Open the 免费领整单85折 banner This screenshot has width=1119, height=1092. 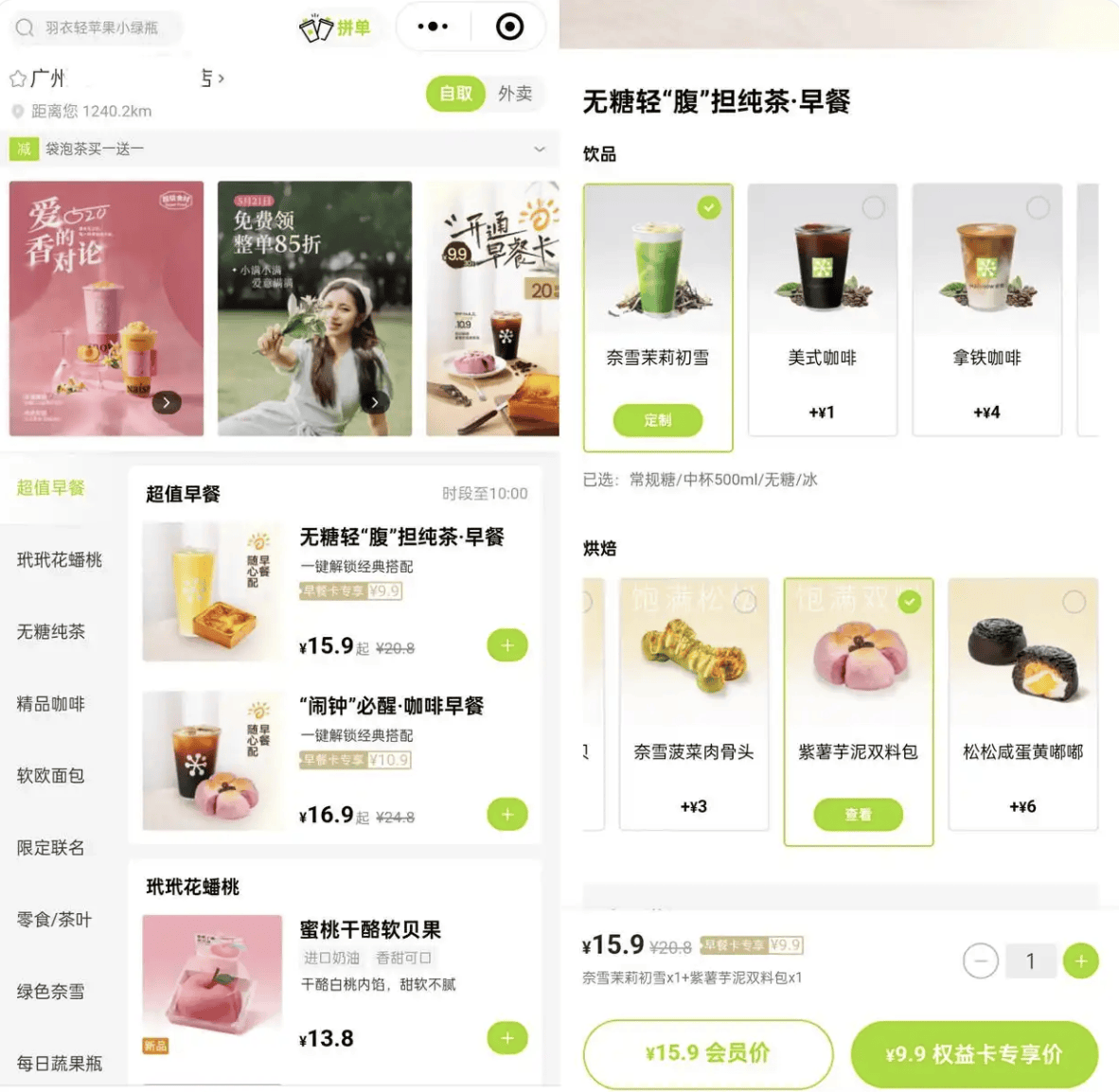[314, 308]
